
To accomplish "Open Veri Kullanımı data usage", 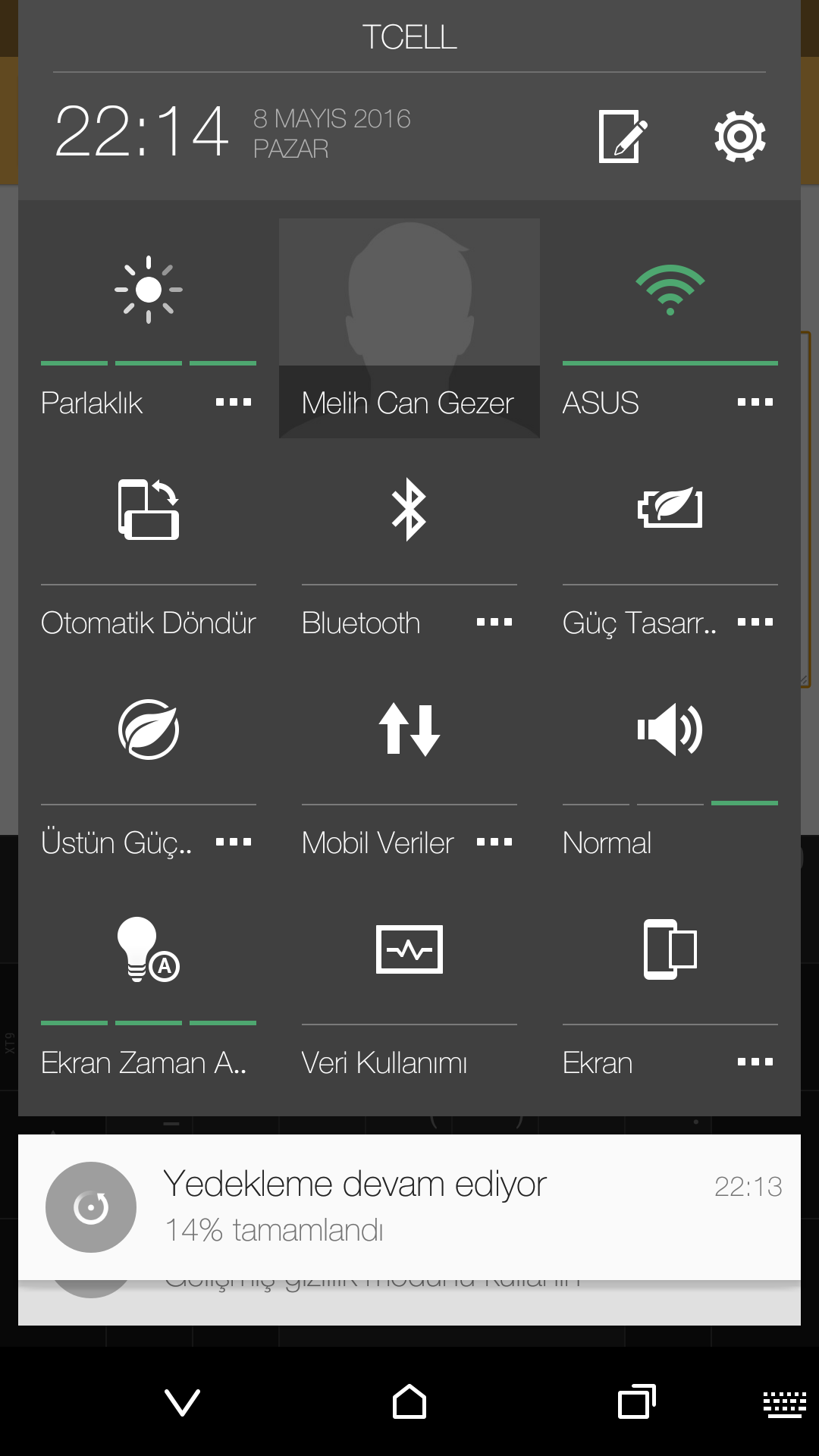I will 409,949.
